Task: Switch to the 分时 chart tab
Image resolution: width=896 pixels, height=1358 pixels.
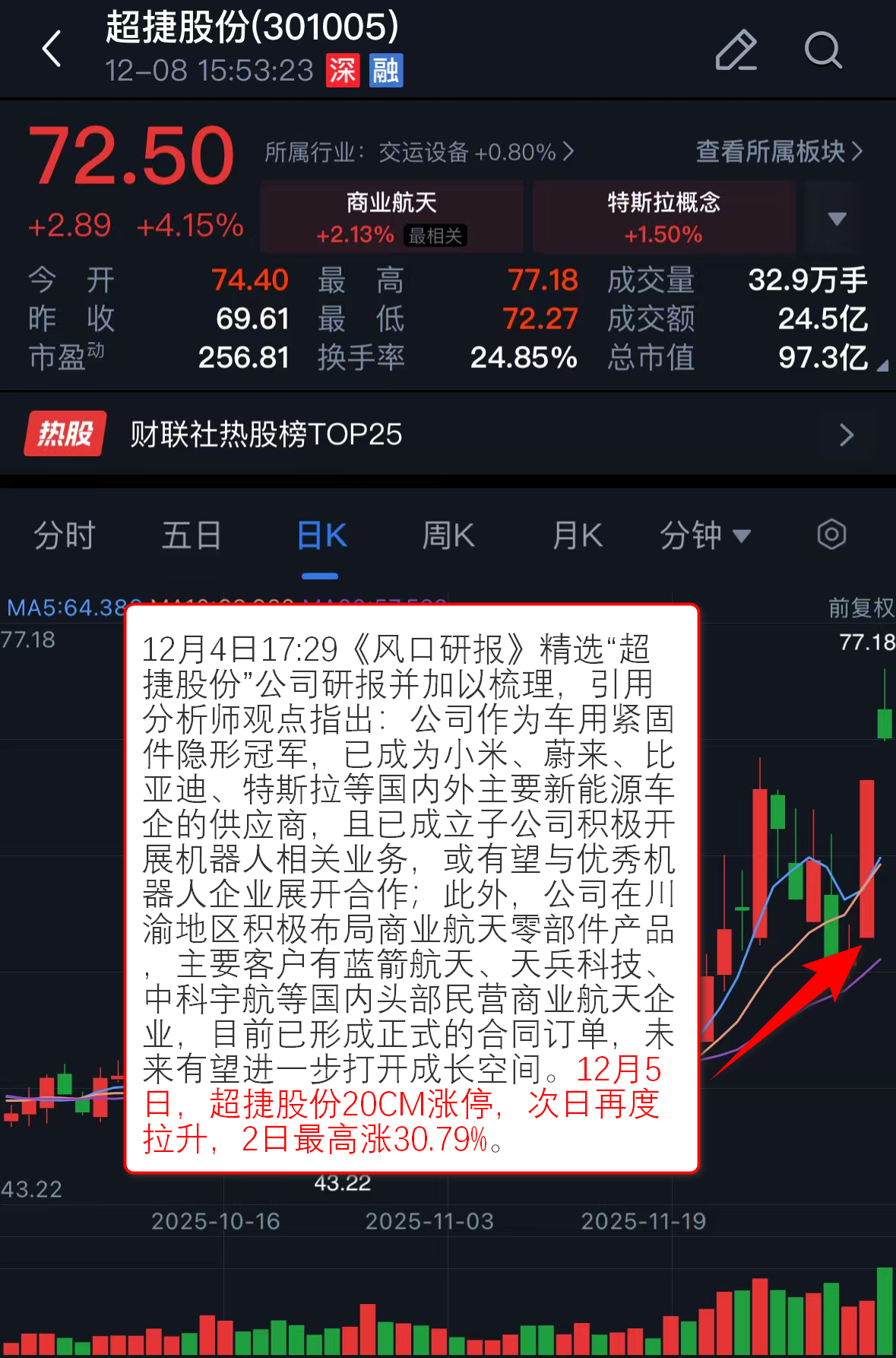Action: pos(64,535)
